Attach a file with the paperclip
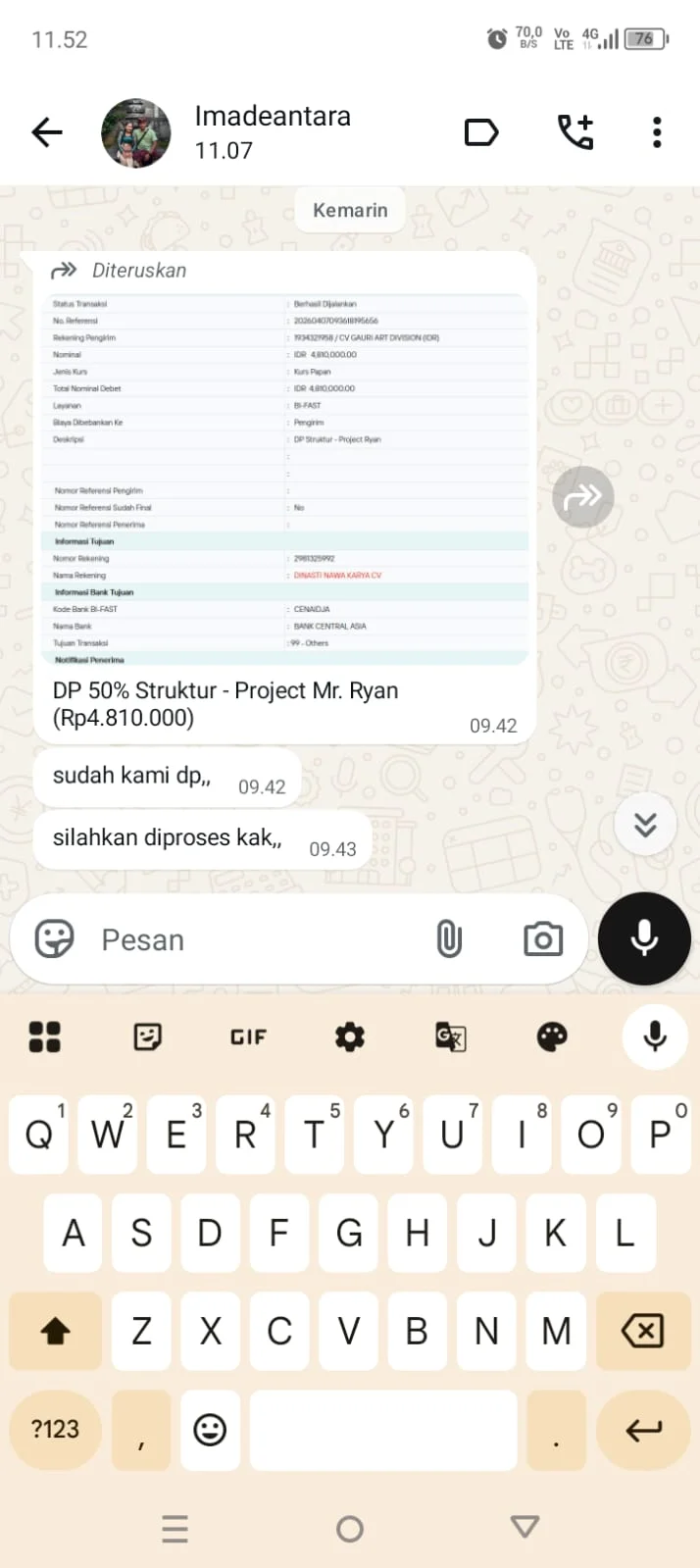700x1568 pixels. pyautogui.click(x=449, y=939)
